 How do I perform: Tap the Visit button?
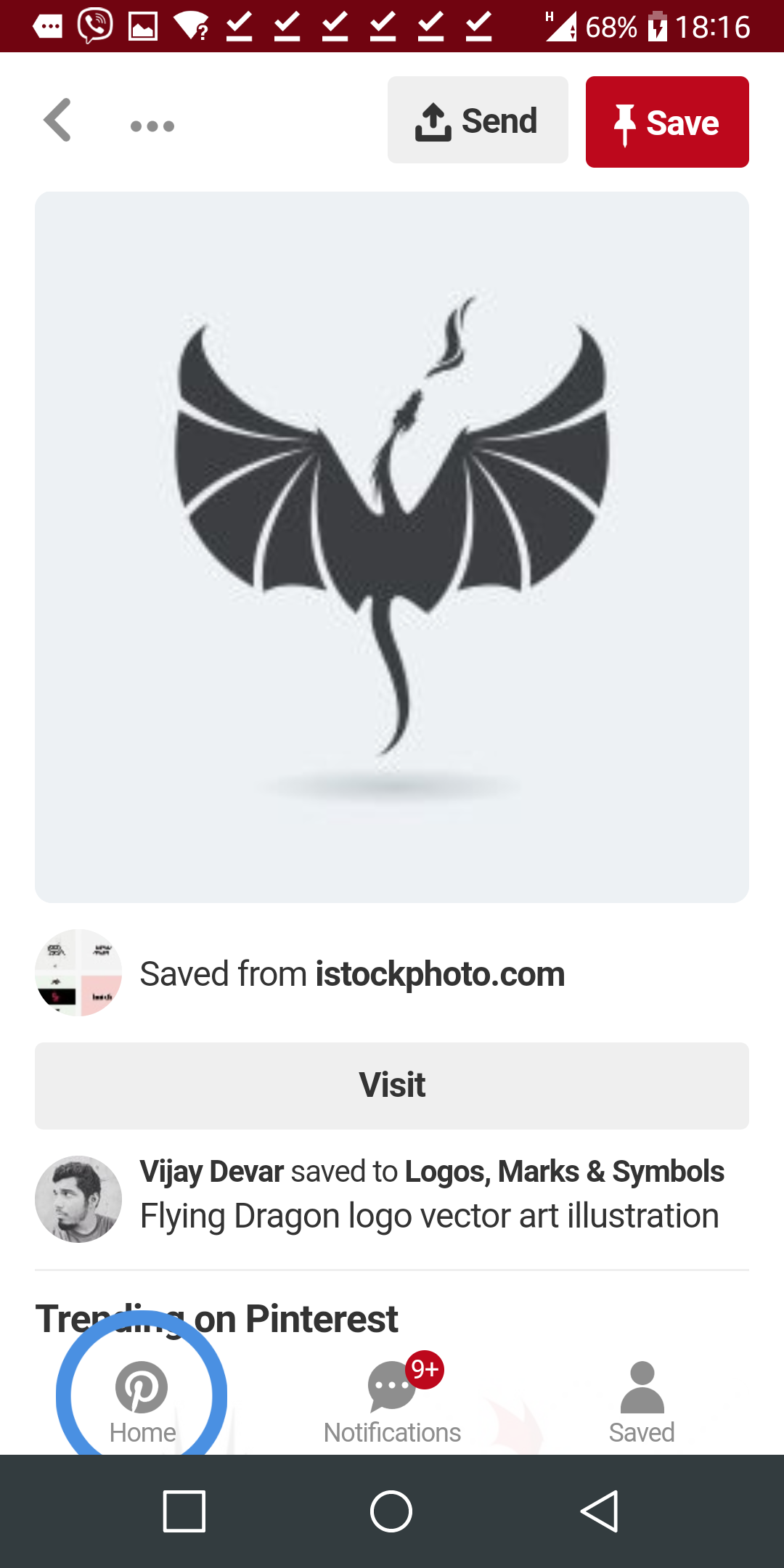[392, 1085]
